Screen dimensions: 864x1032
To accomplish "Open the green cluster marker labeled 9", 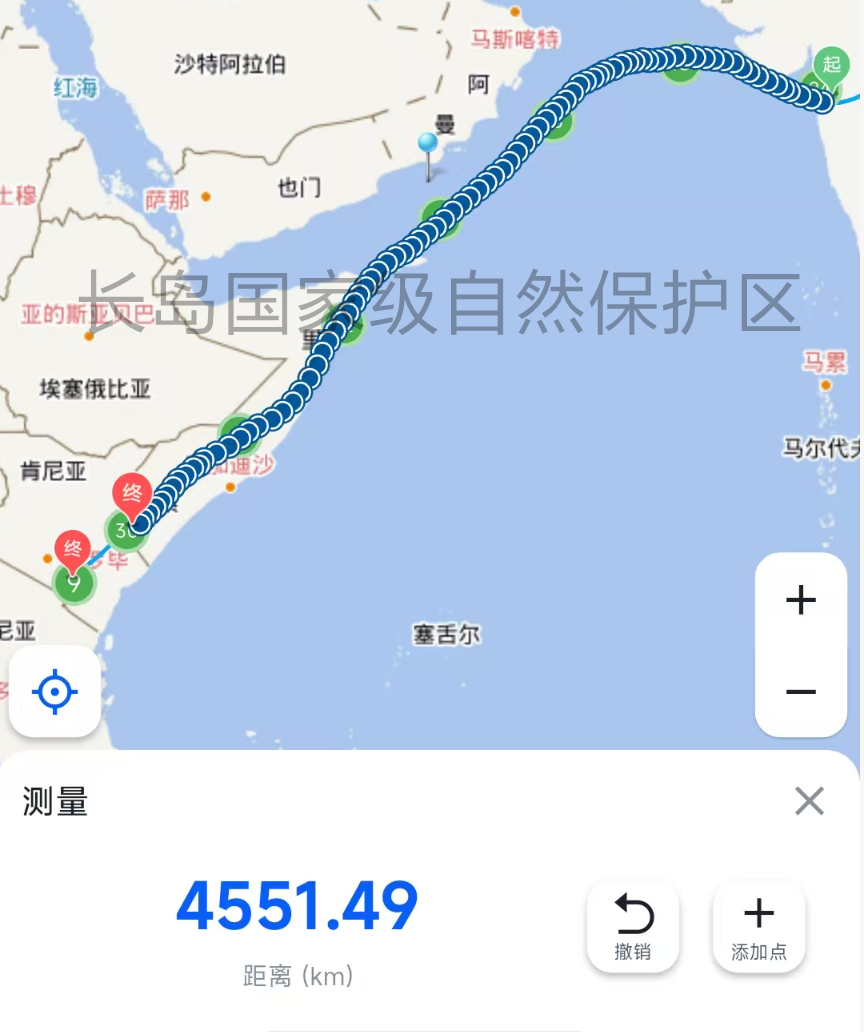I will (73, 583).
